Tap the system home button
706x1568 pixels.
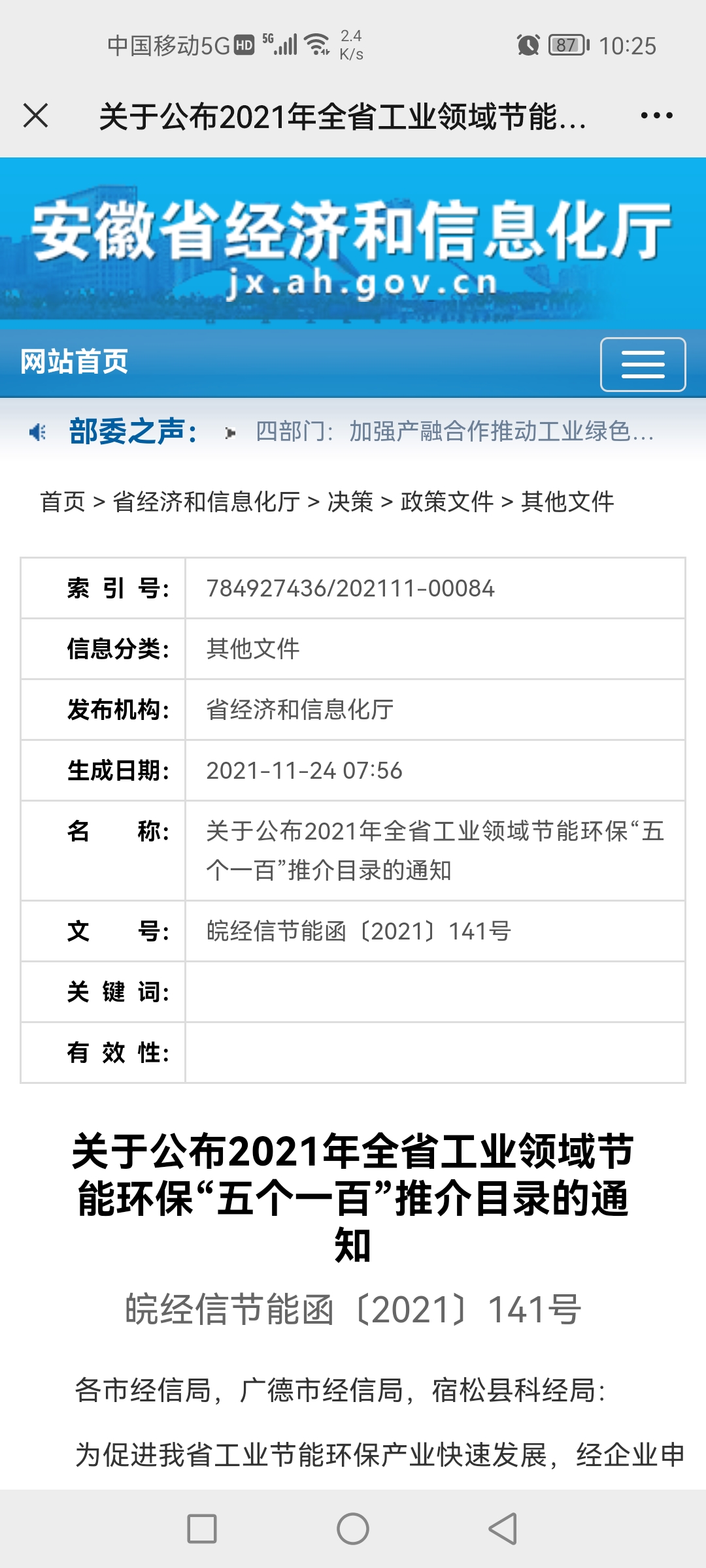[x=353, y=1529]
